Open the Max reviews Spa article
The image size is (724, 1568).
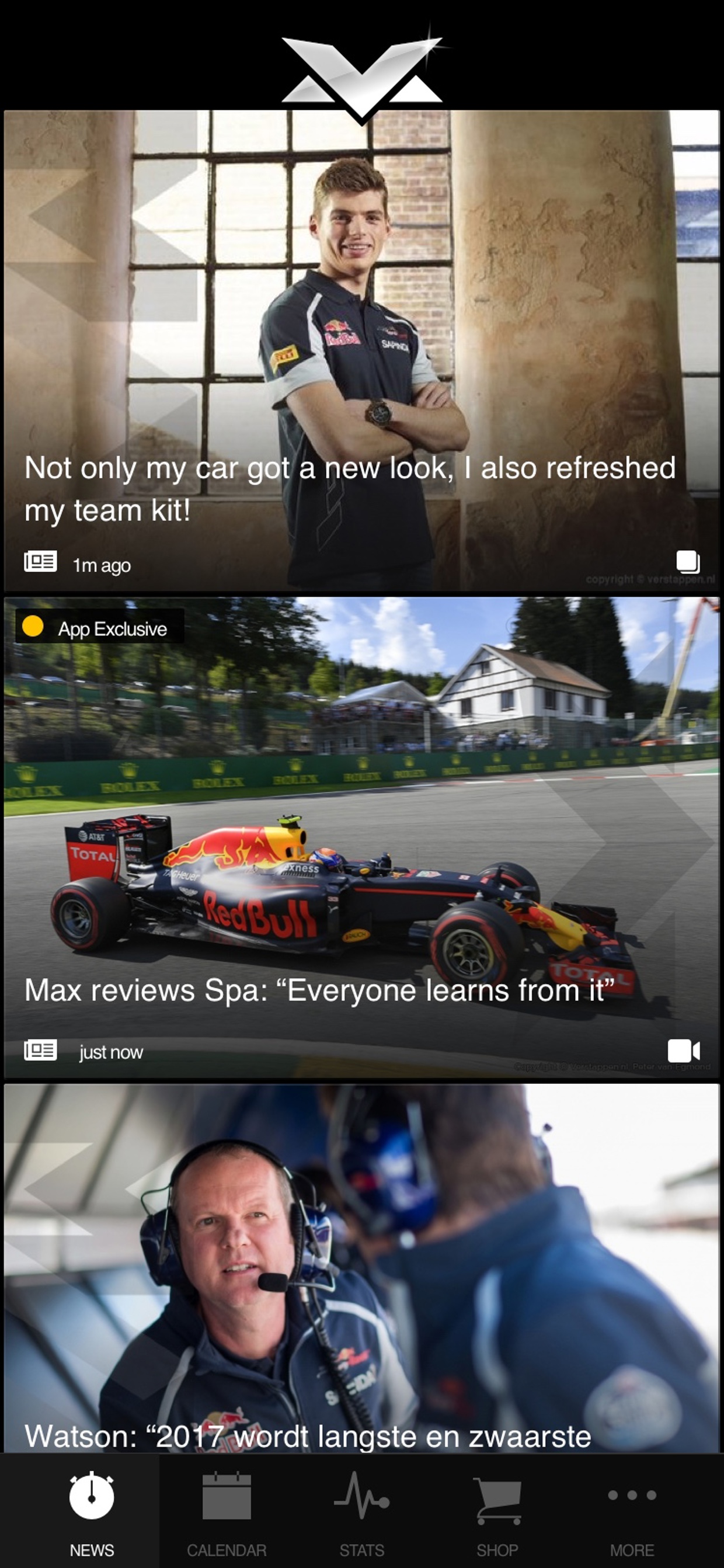point(315,990)
